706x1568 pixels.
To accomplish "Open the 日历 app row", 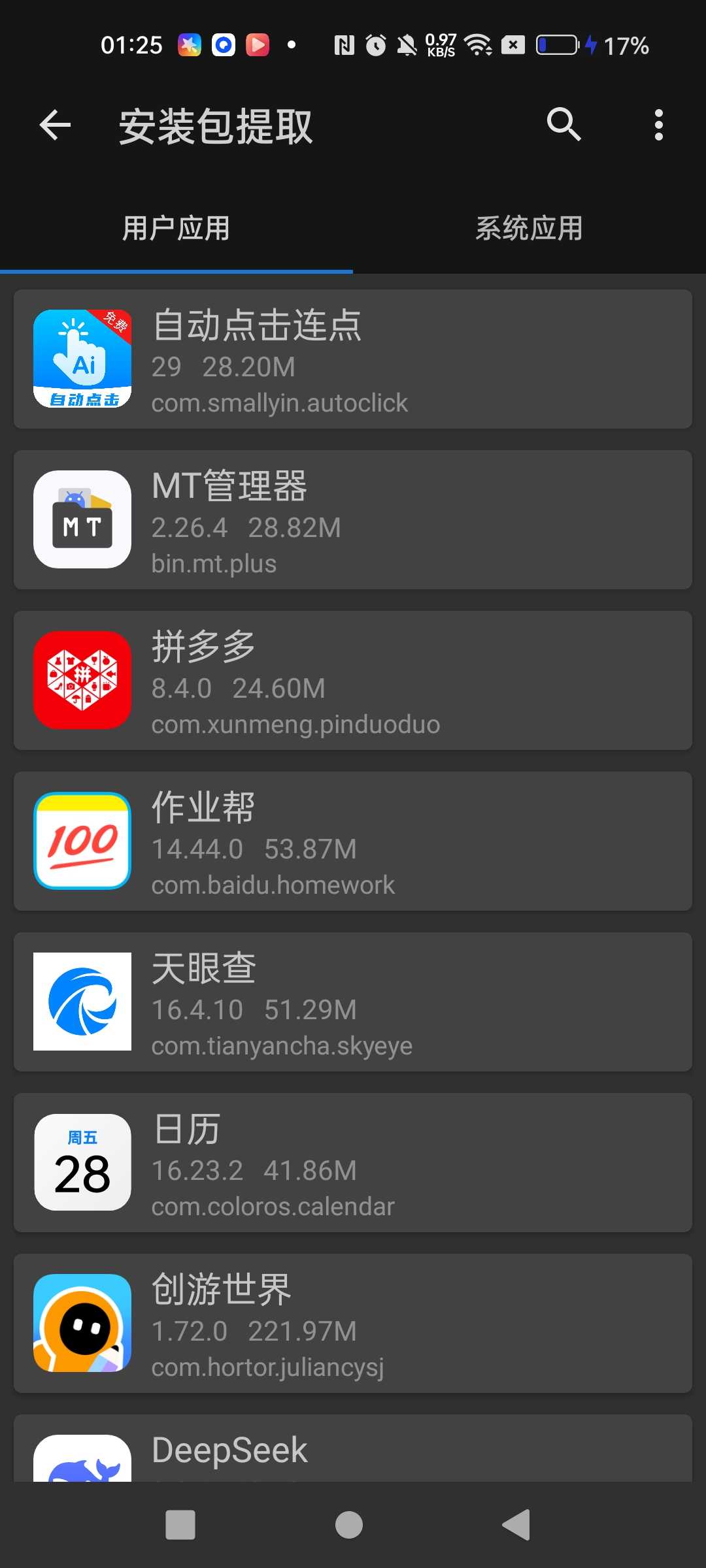I will [x=353, y=1163].
